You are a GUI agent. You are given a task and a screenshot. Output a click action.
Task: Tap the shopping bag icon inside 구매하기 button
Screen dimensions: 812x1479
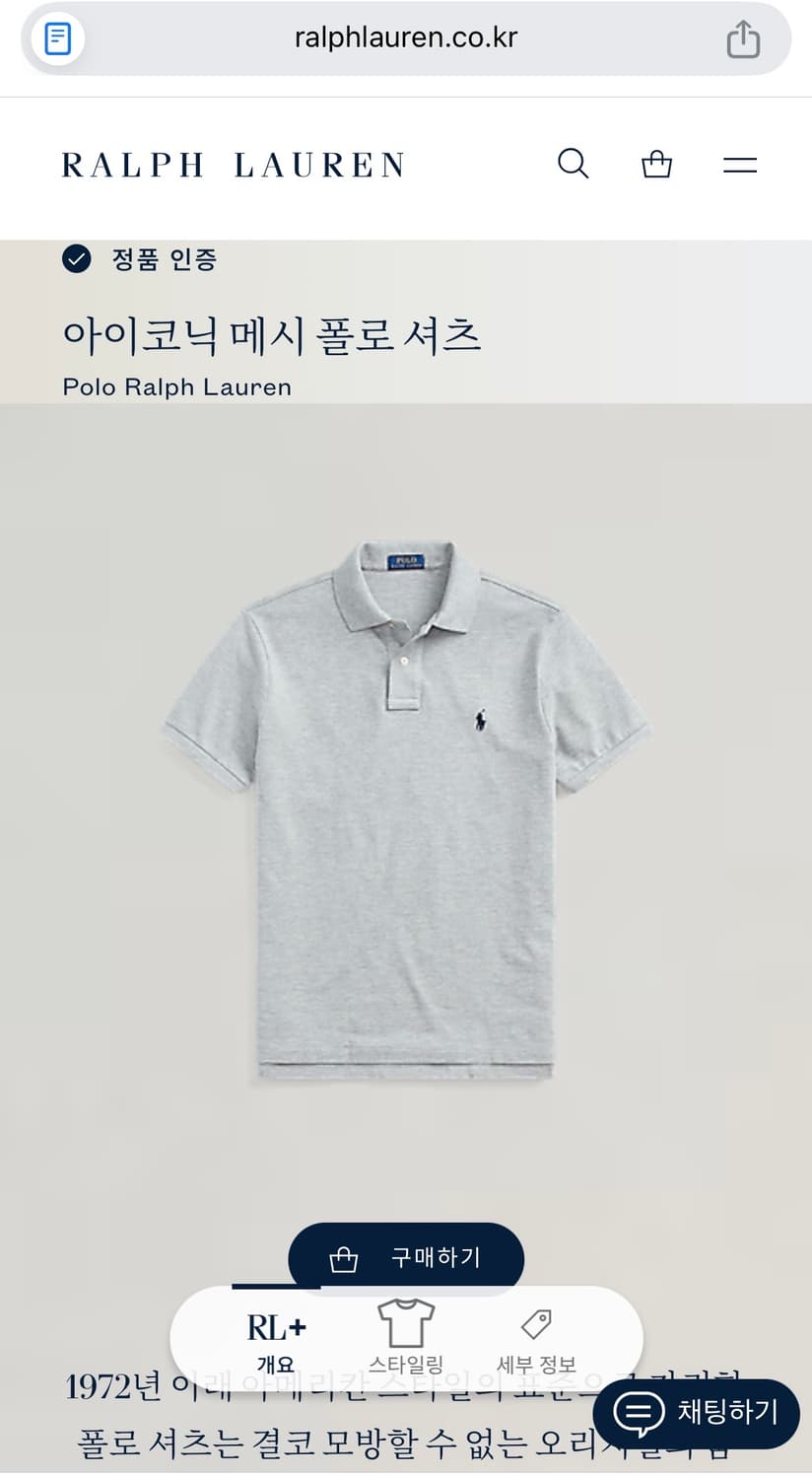(342, 1258)
